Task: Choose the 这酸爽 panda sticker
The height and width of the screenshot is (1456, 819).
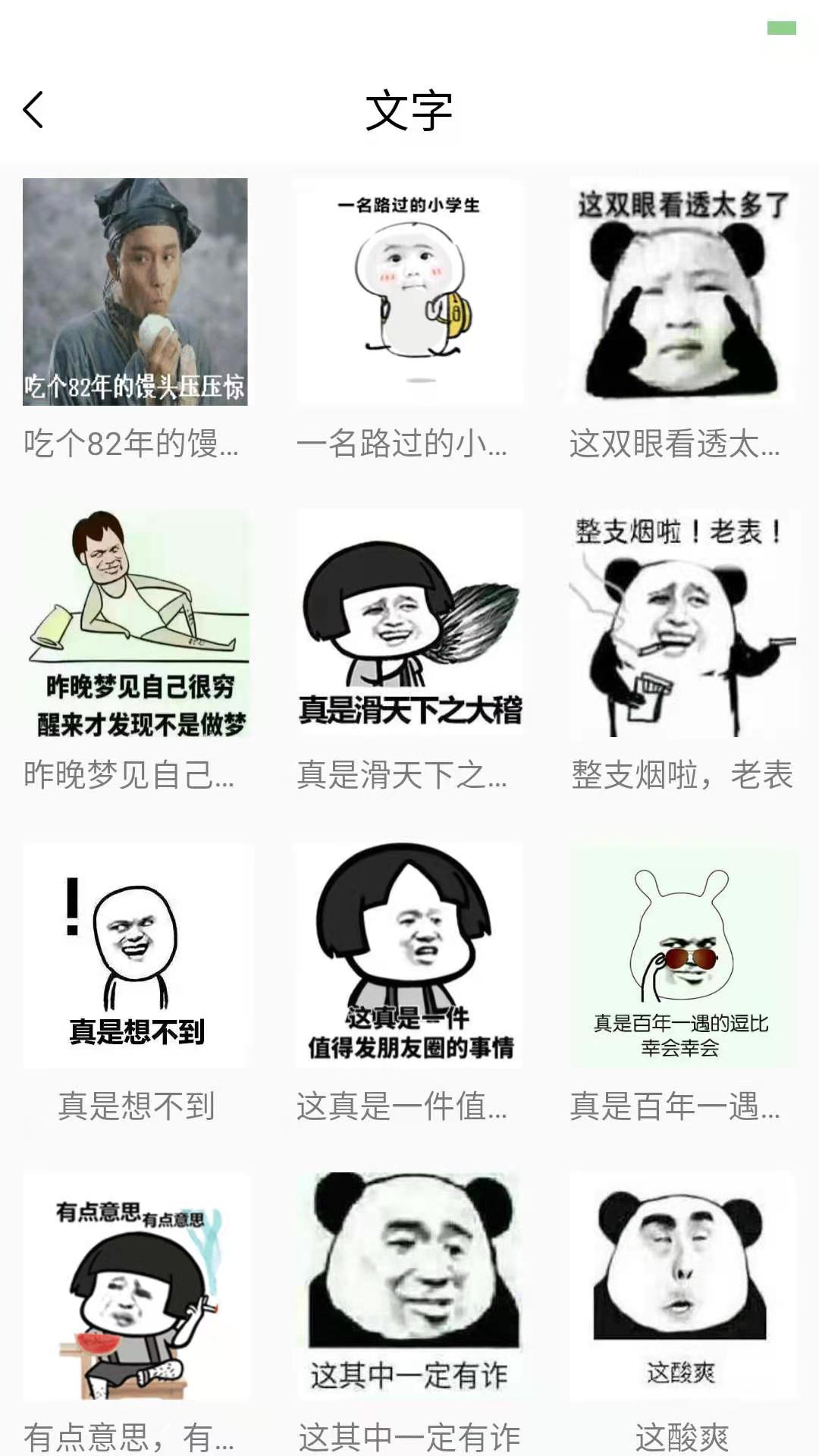Action: pyautogui.click(x=682, y=1286)
